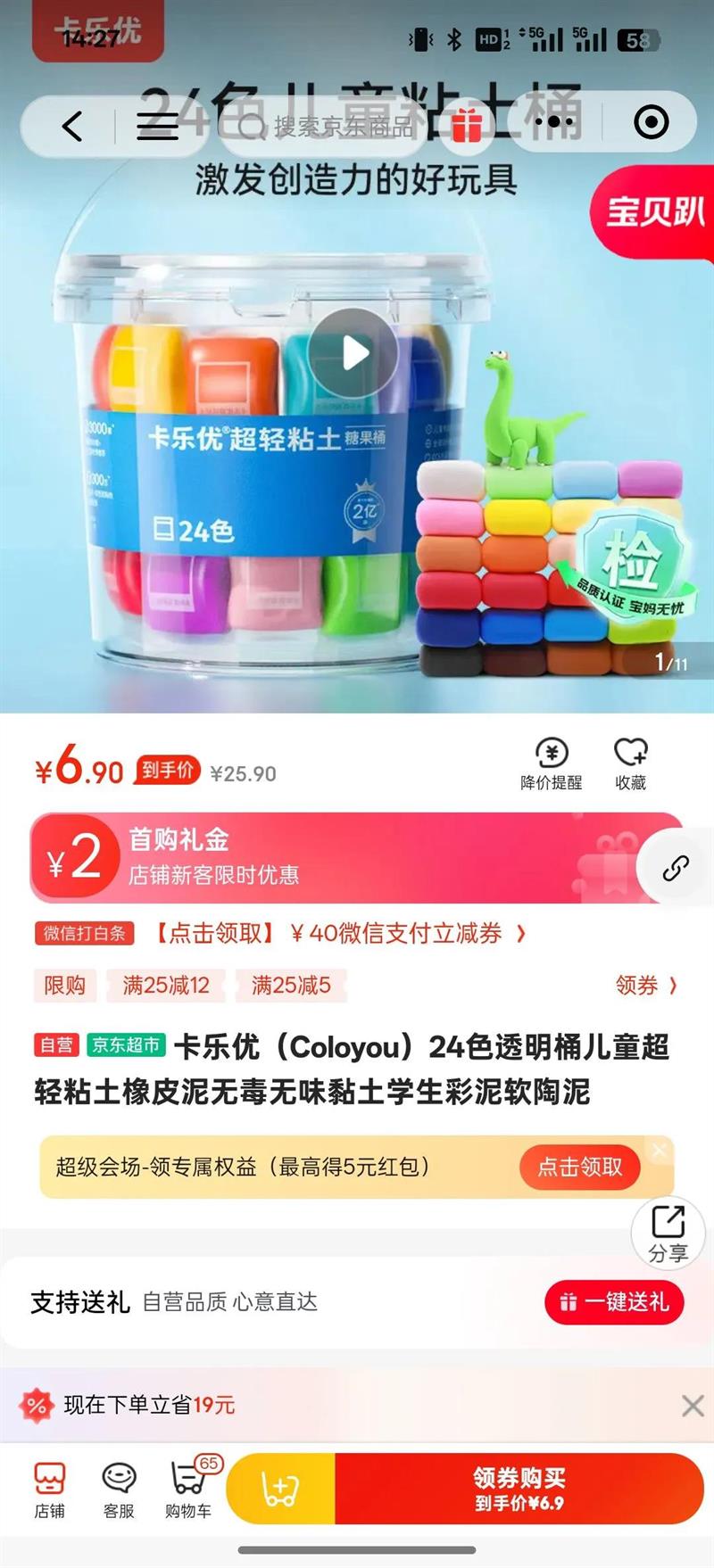The height and width of the screenshot is (1568, 714).
Task: Claim the ¥40 微信支付立减券
Action: 339,934
